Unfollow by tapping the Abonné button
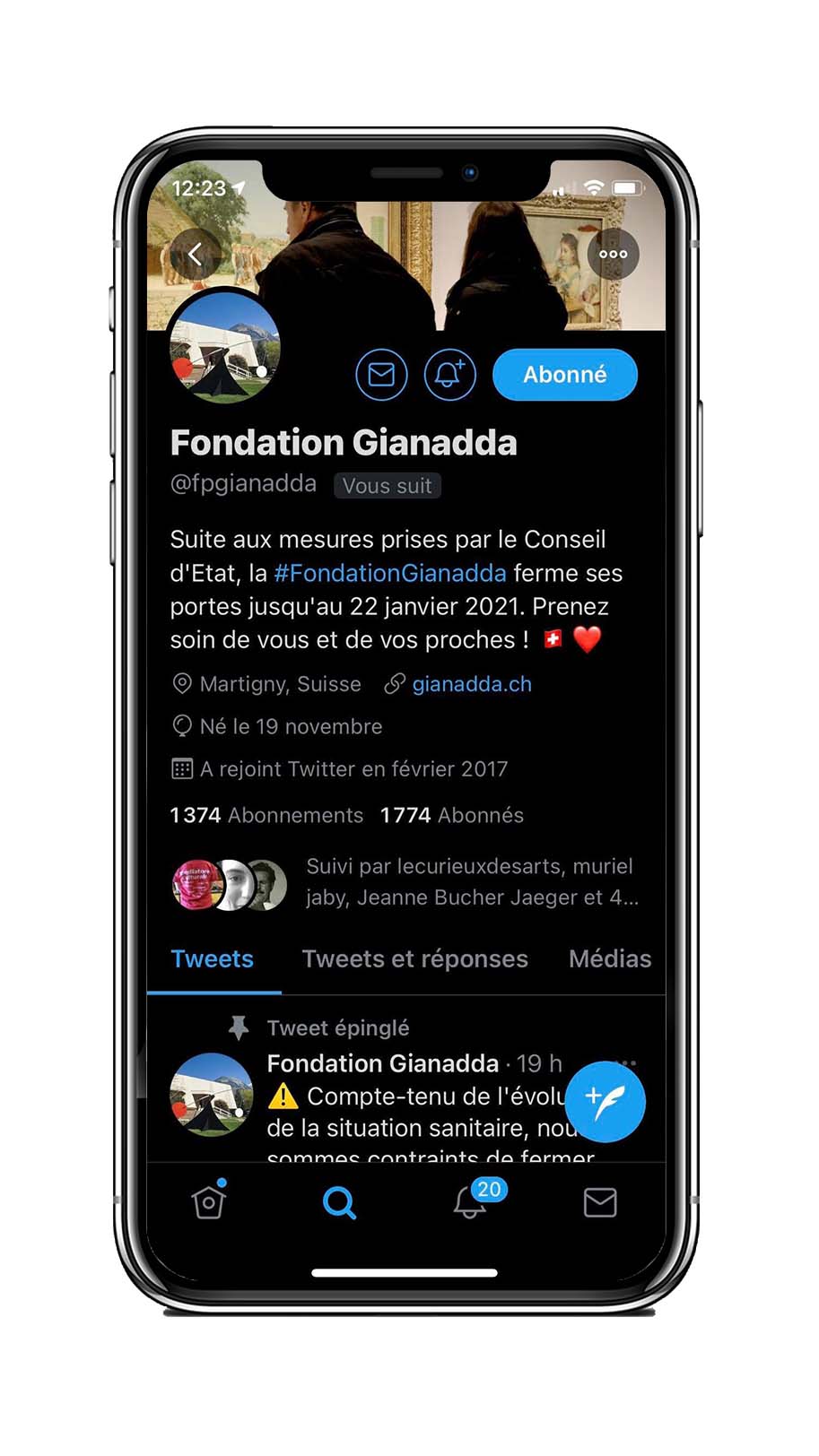 (x=564, y=375)
